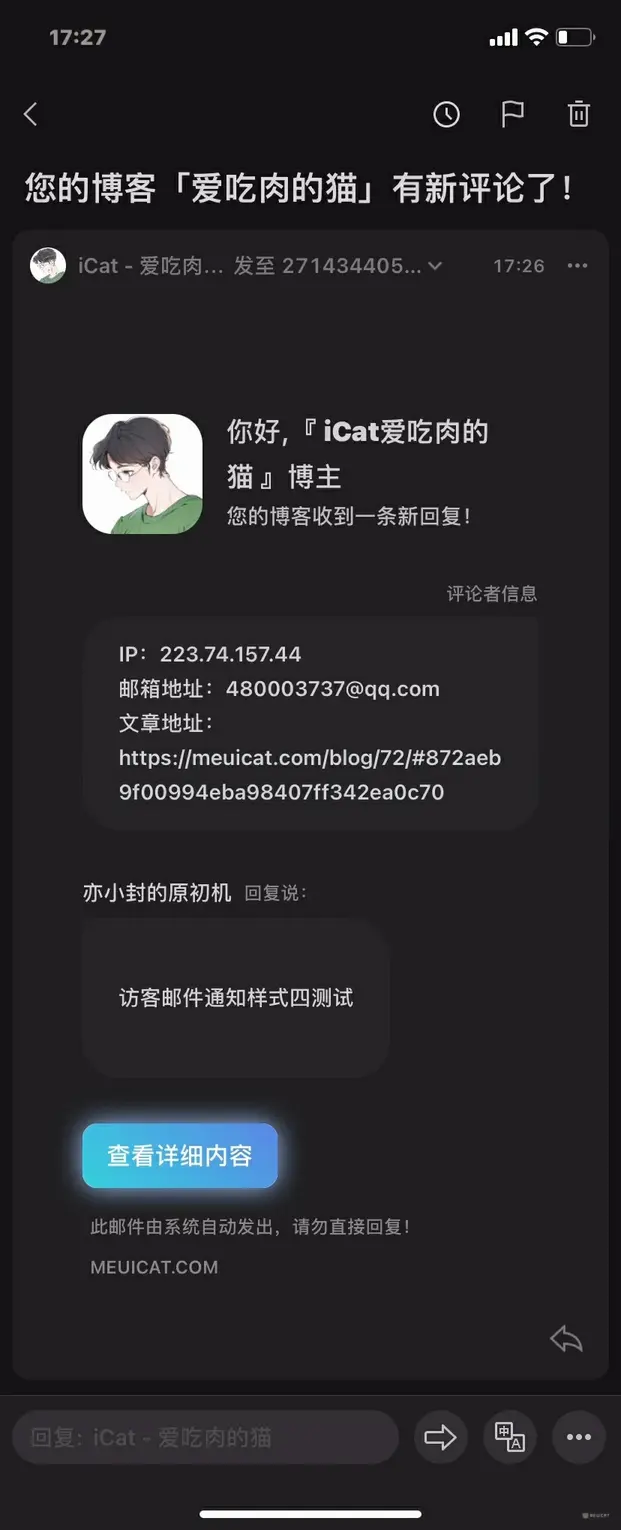
Task: Translate this email
Action: (x=510, y=1438)
